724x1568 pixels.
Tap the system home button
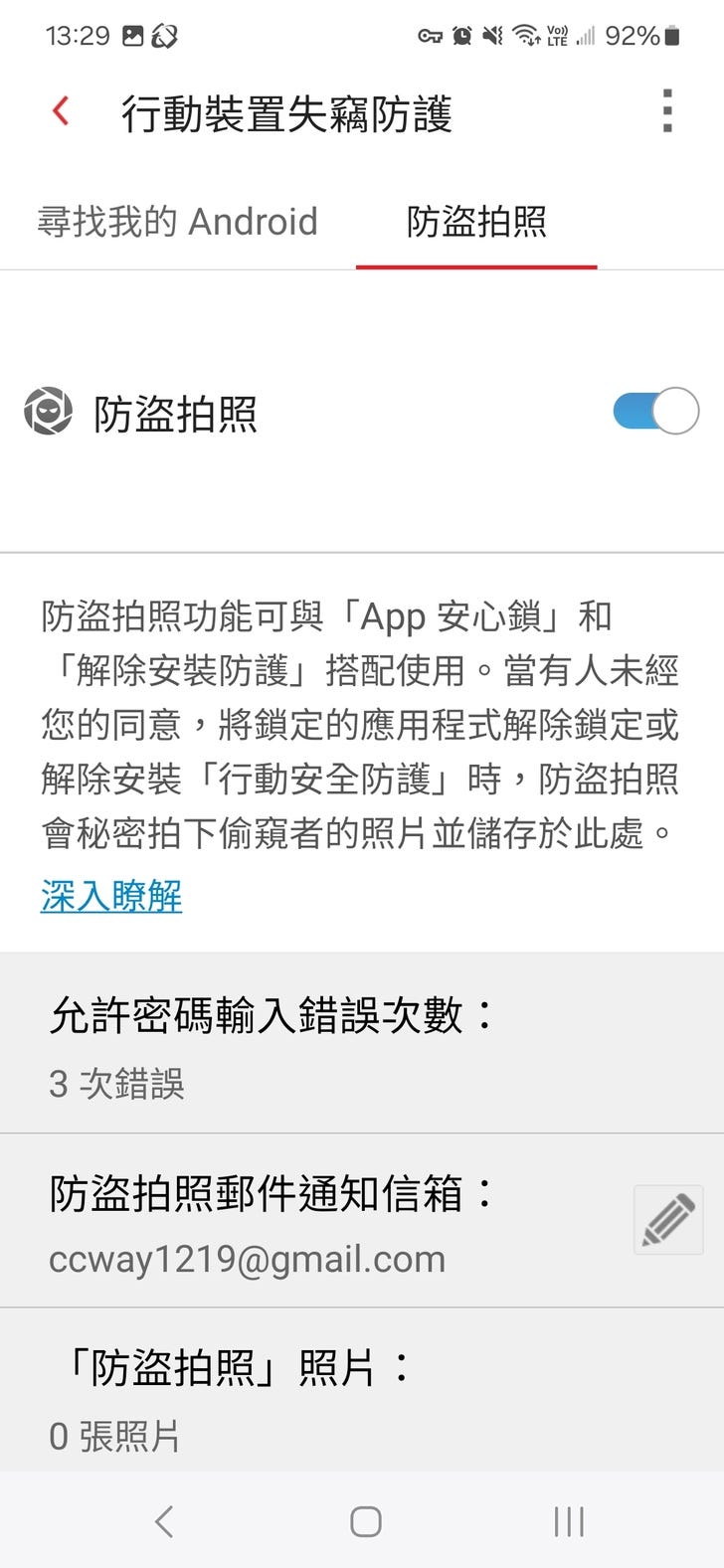click(x=365, y=1521)
